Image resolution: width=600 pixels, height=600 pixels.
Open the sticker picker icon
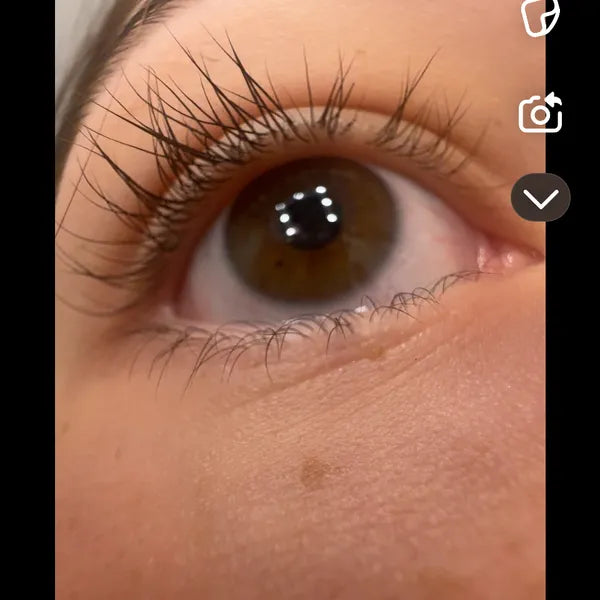tap(540, 18)
